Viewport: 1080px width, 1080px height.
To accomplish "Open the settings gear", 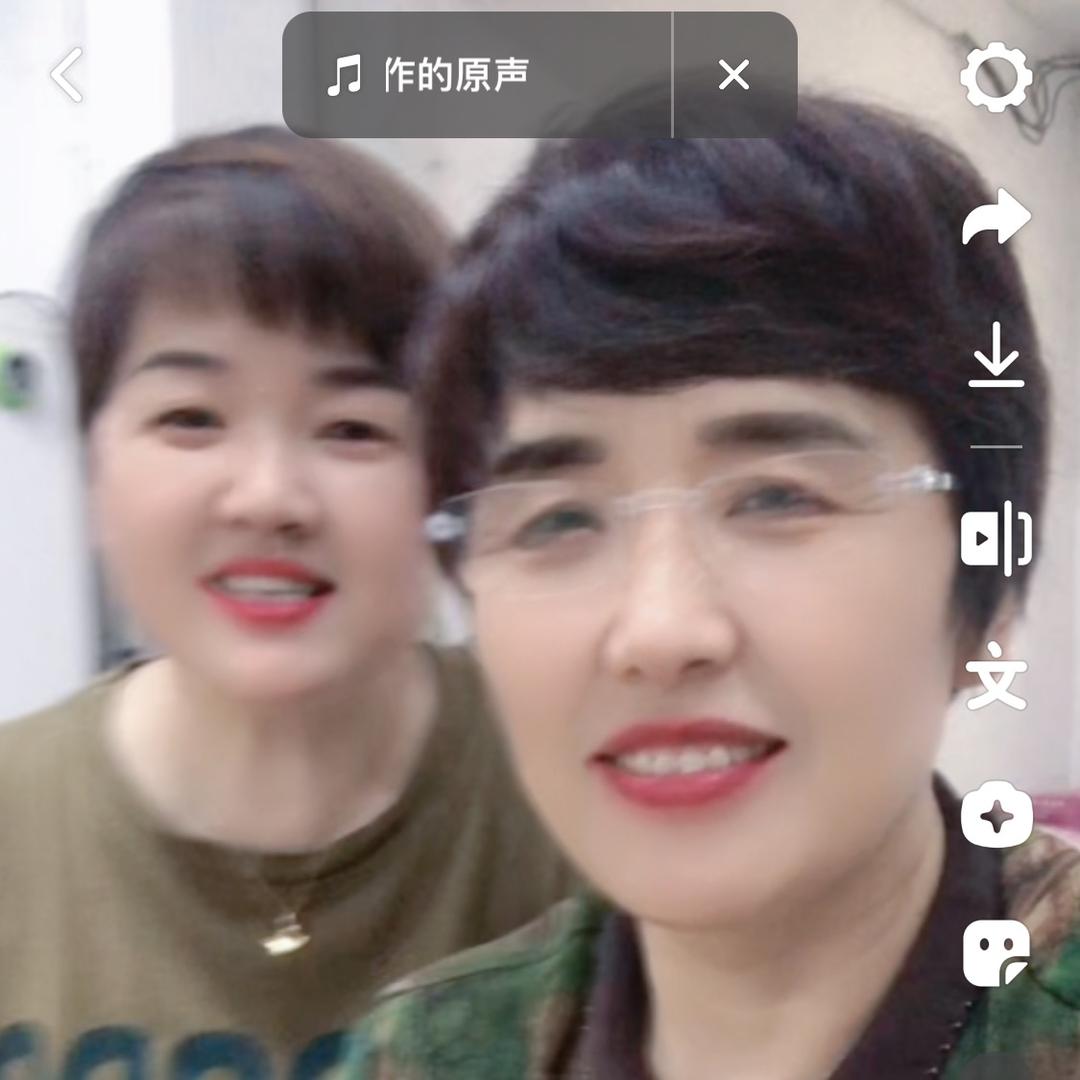I will point(996,77).
